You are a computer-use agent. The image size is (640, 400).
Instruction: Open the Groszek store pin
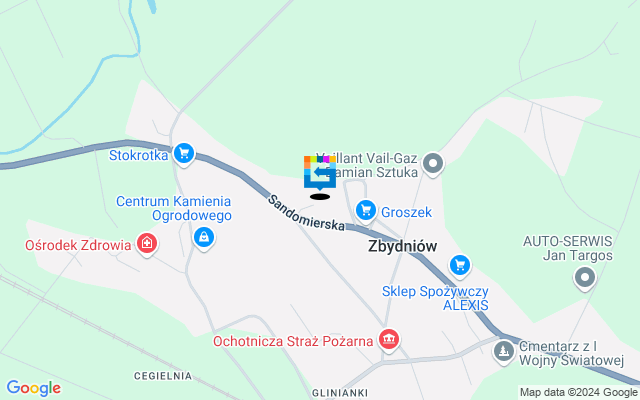coord(366,211)
